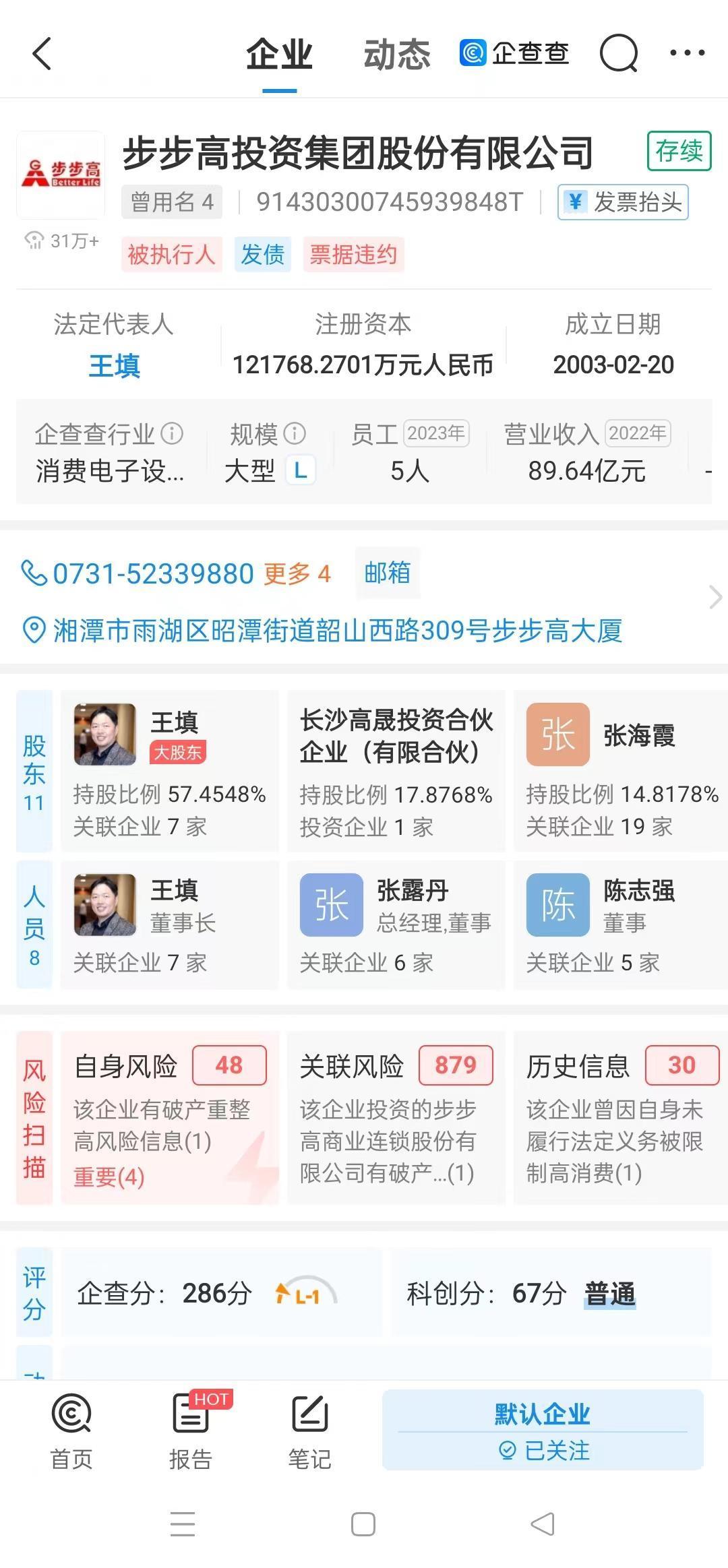Open shareholder card 张海霞

pos(621,770)
